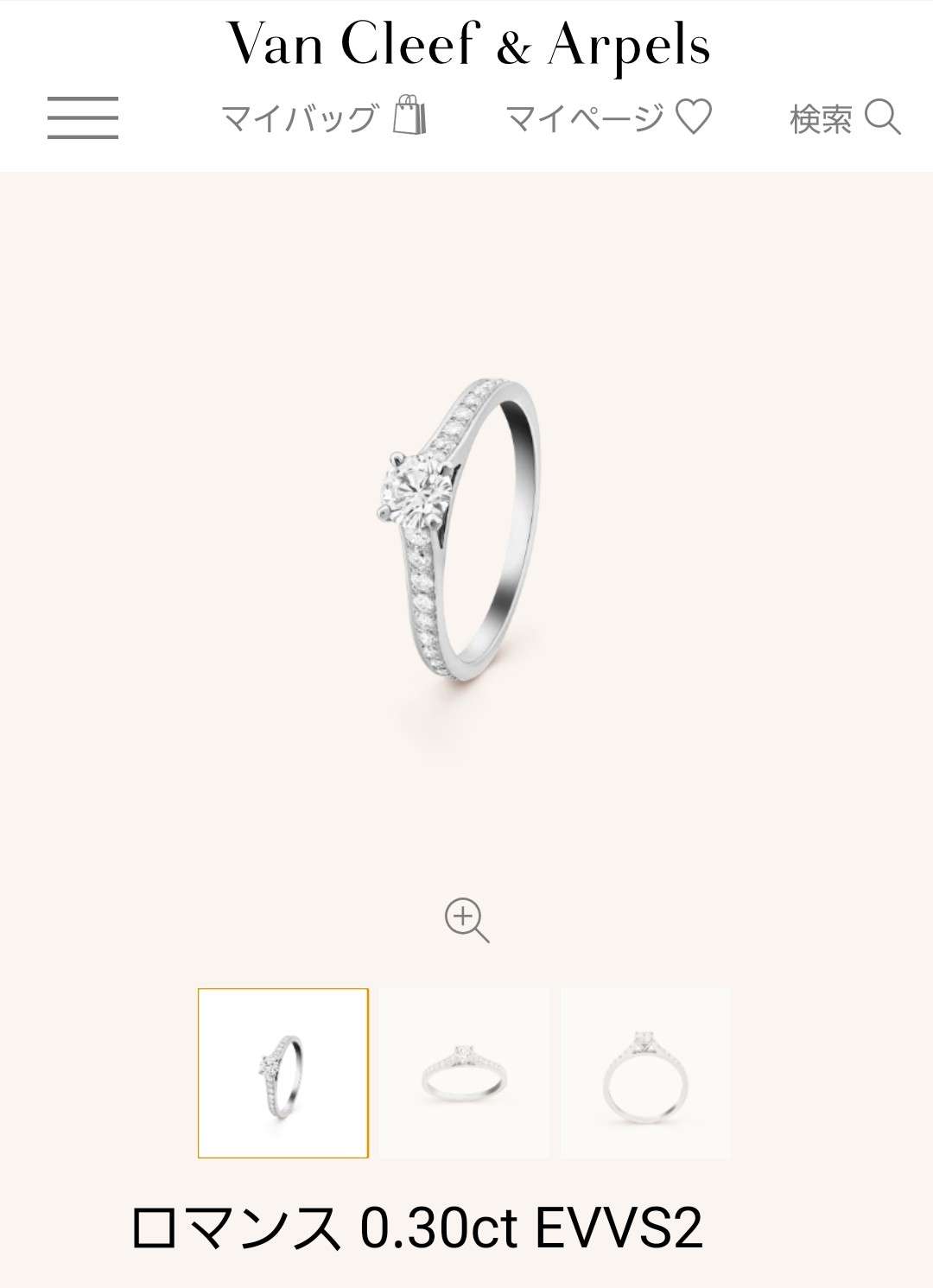Go to マイページ wishlist page
This screenshot has height=1288, width=933.
[x=608, y=117]
